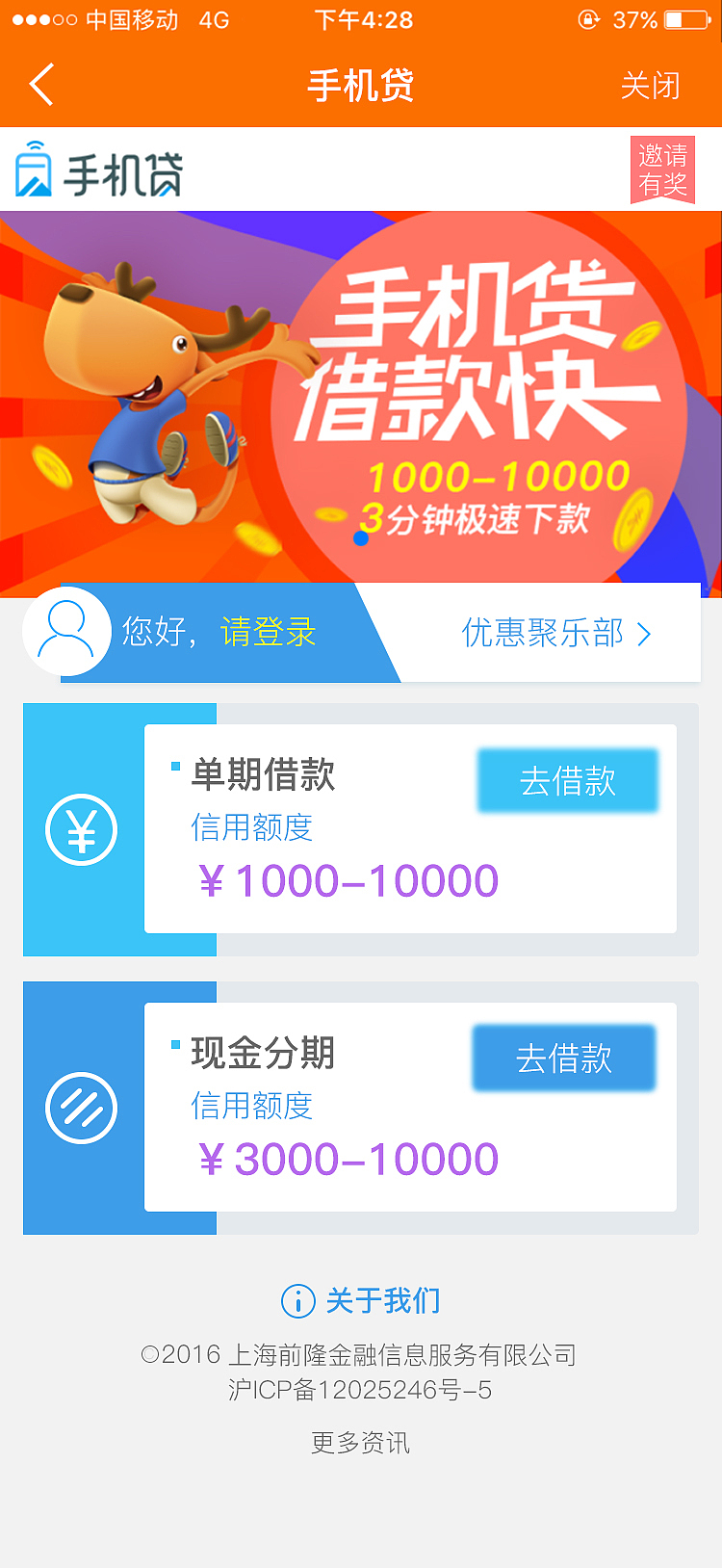The image size is (722, 1568).
Task: Tap the 邀请有奖 ribbon badge
Action: [662, 167]
